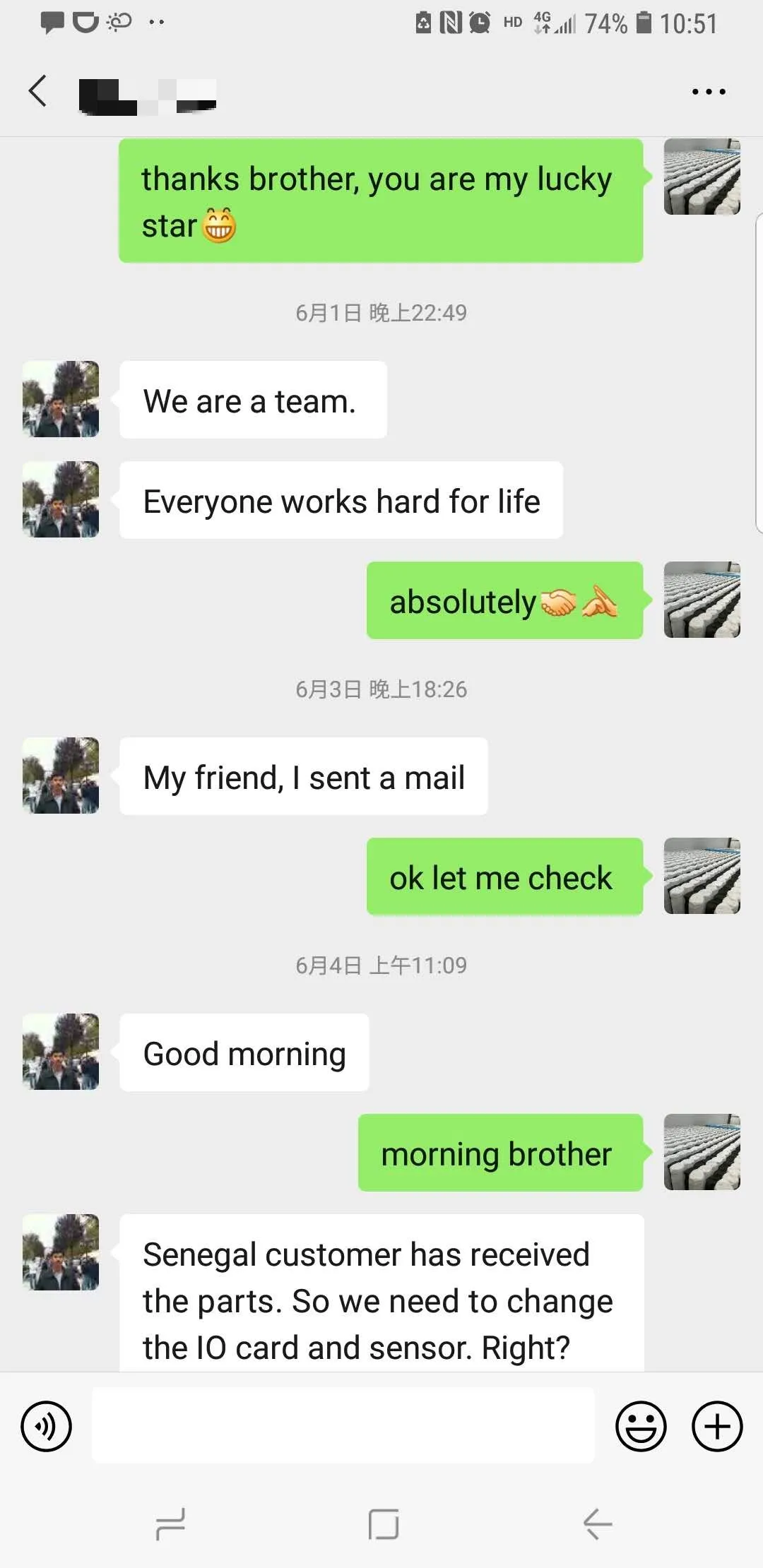This screenshot has width=763, height=1568.
Task: Open the plus attachment menu
Action: (x=717, y=1426)
